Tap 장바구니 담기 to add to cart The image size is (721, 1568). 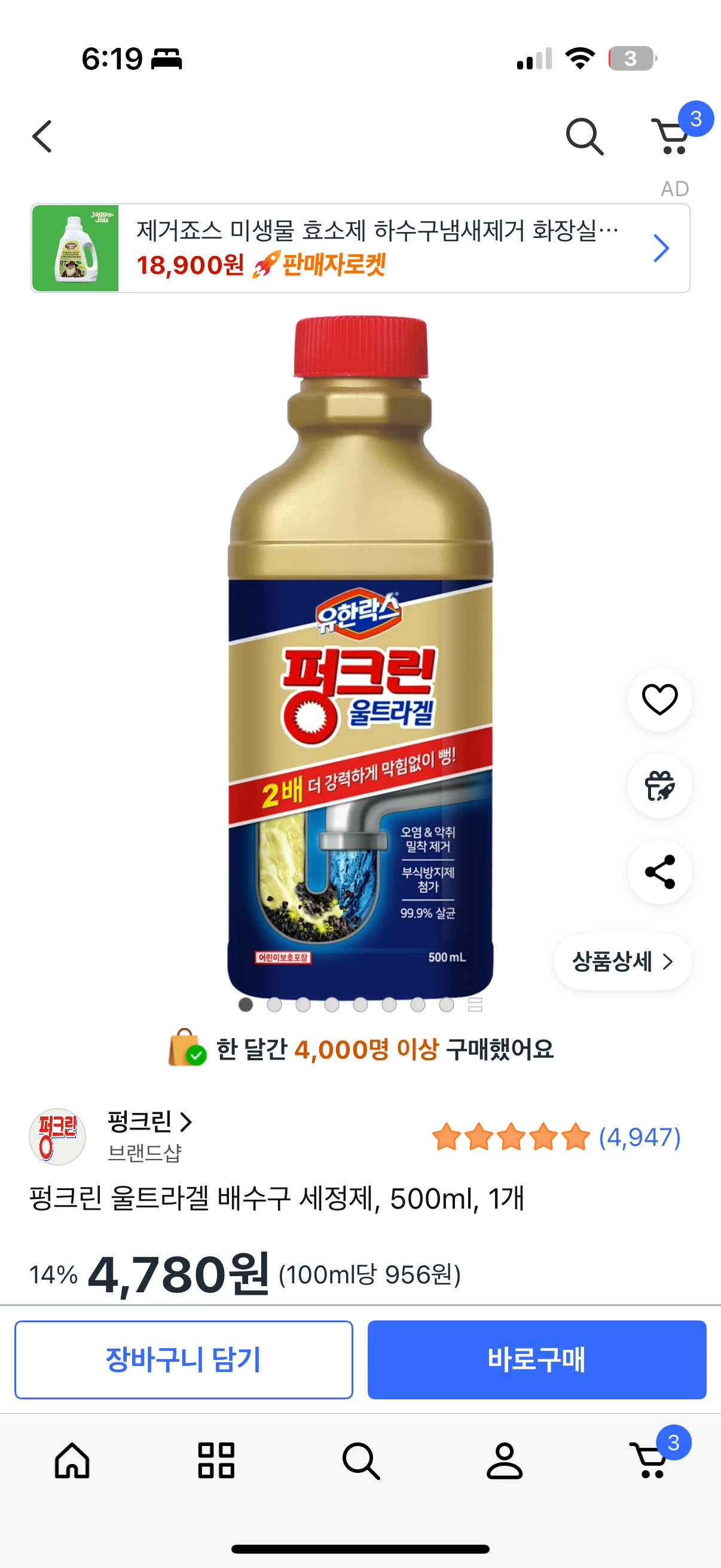pos(184,1359)
